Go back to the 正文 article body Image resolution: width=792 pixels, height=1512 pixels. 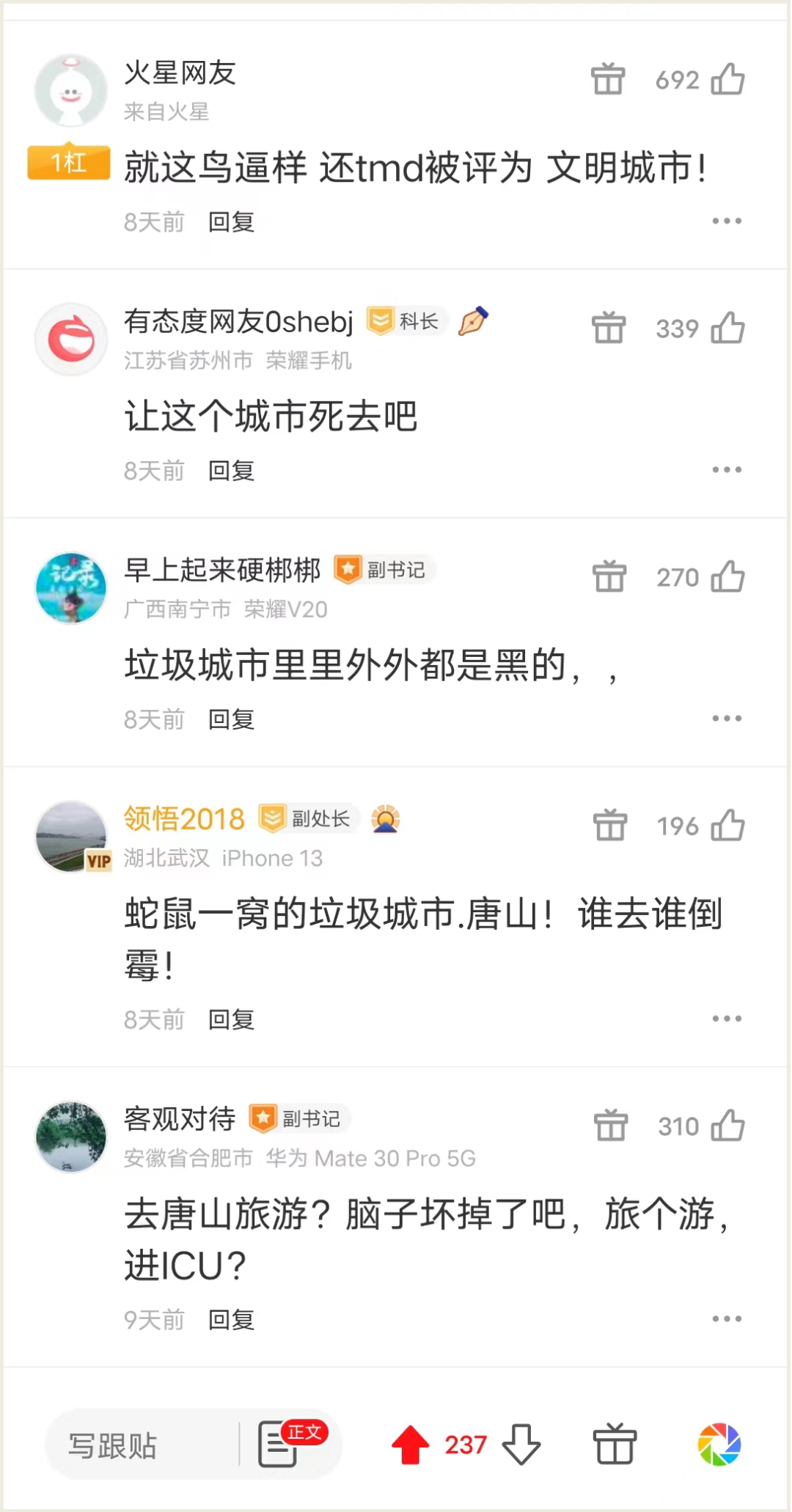(x=290, y=1444)
